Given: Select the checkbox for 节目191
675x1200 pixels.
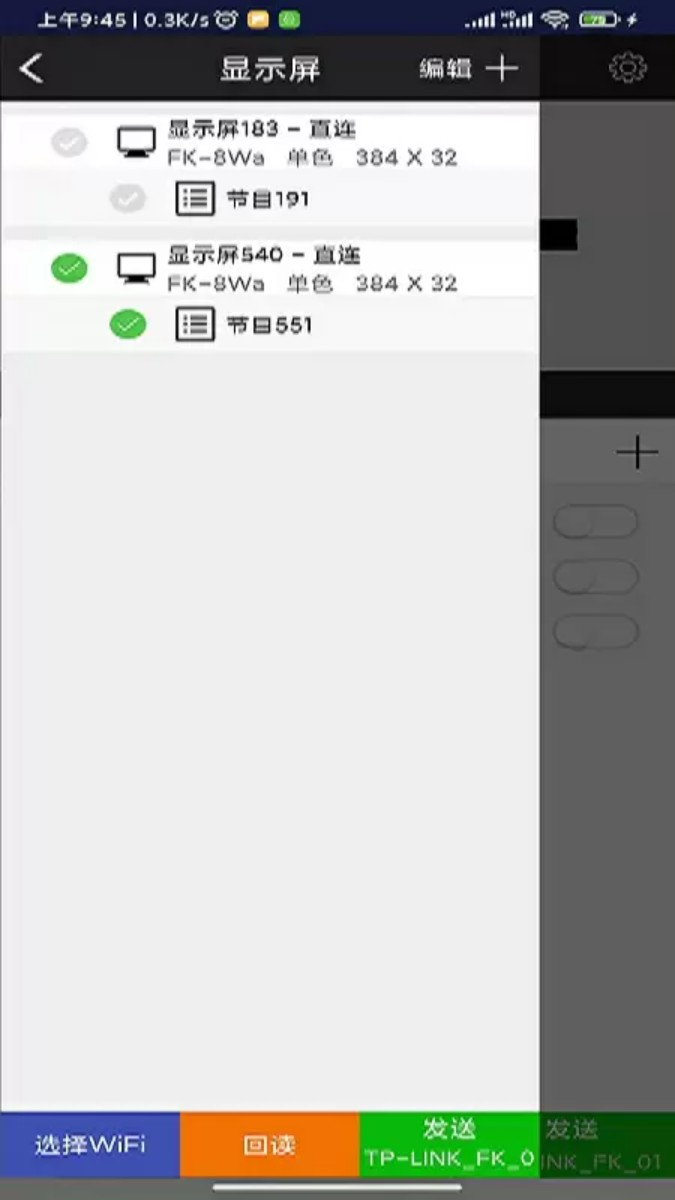Looking at the screenshot, I should point(127,199).
